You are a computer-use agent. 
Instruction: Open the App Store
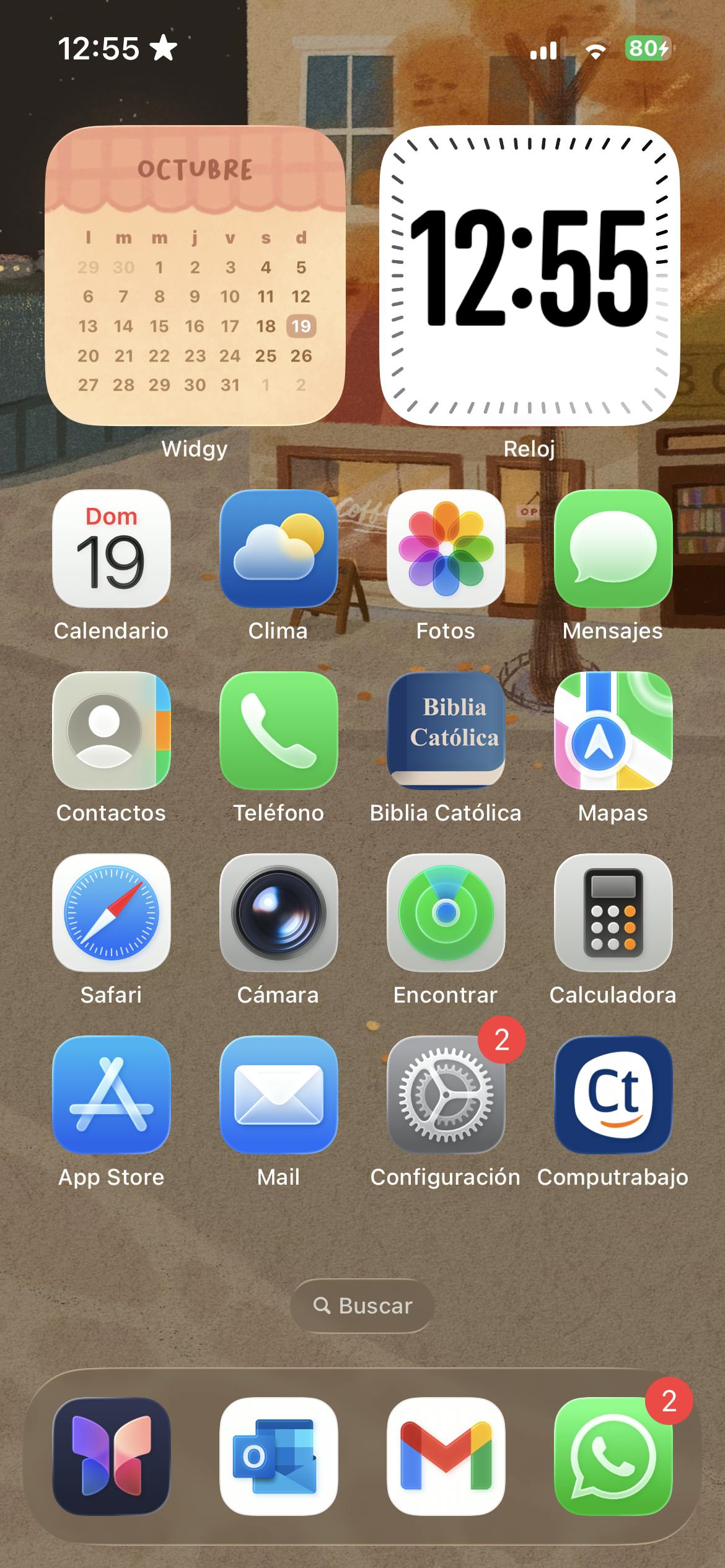click(112, 1095)
